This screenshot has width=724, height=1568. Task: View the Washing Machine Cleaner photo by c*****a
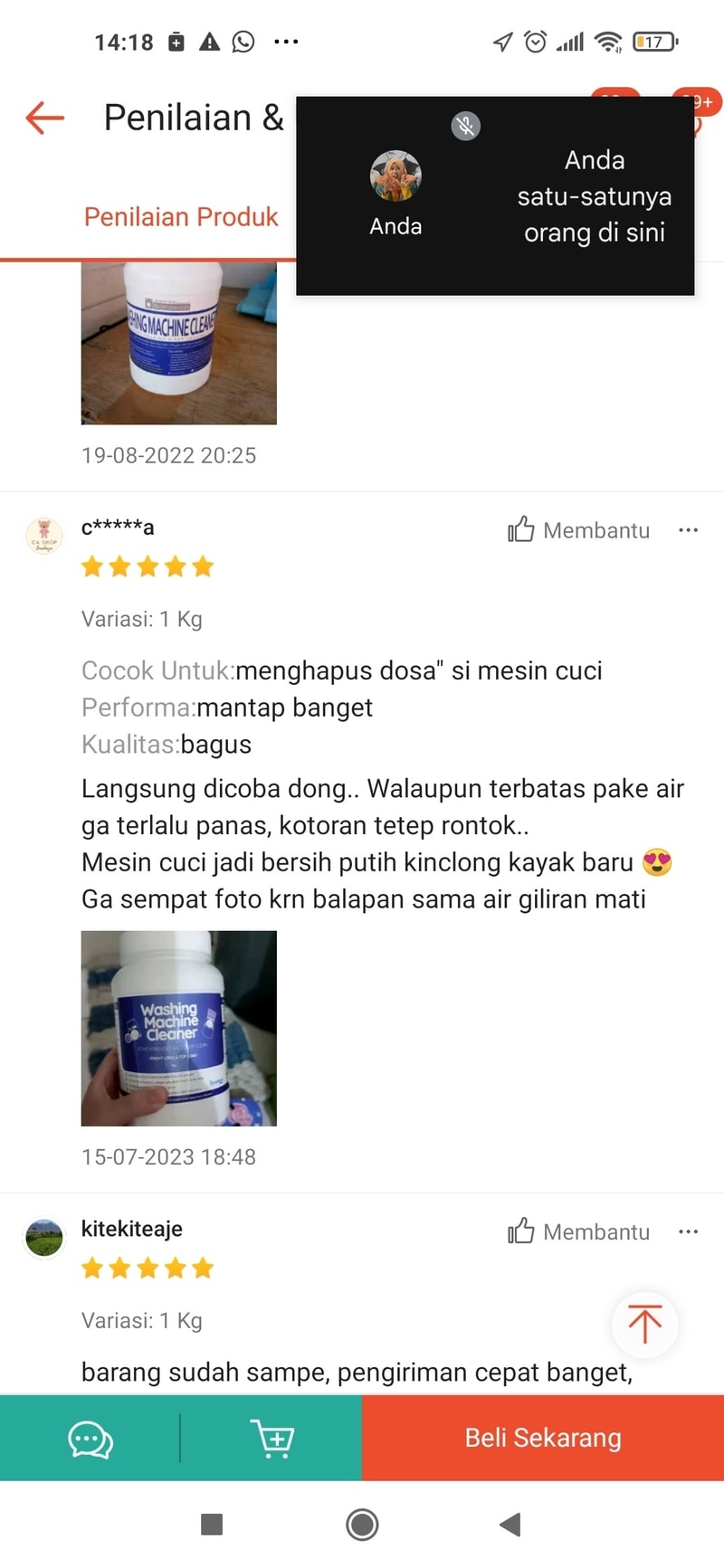pos(179,1028)
